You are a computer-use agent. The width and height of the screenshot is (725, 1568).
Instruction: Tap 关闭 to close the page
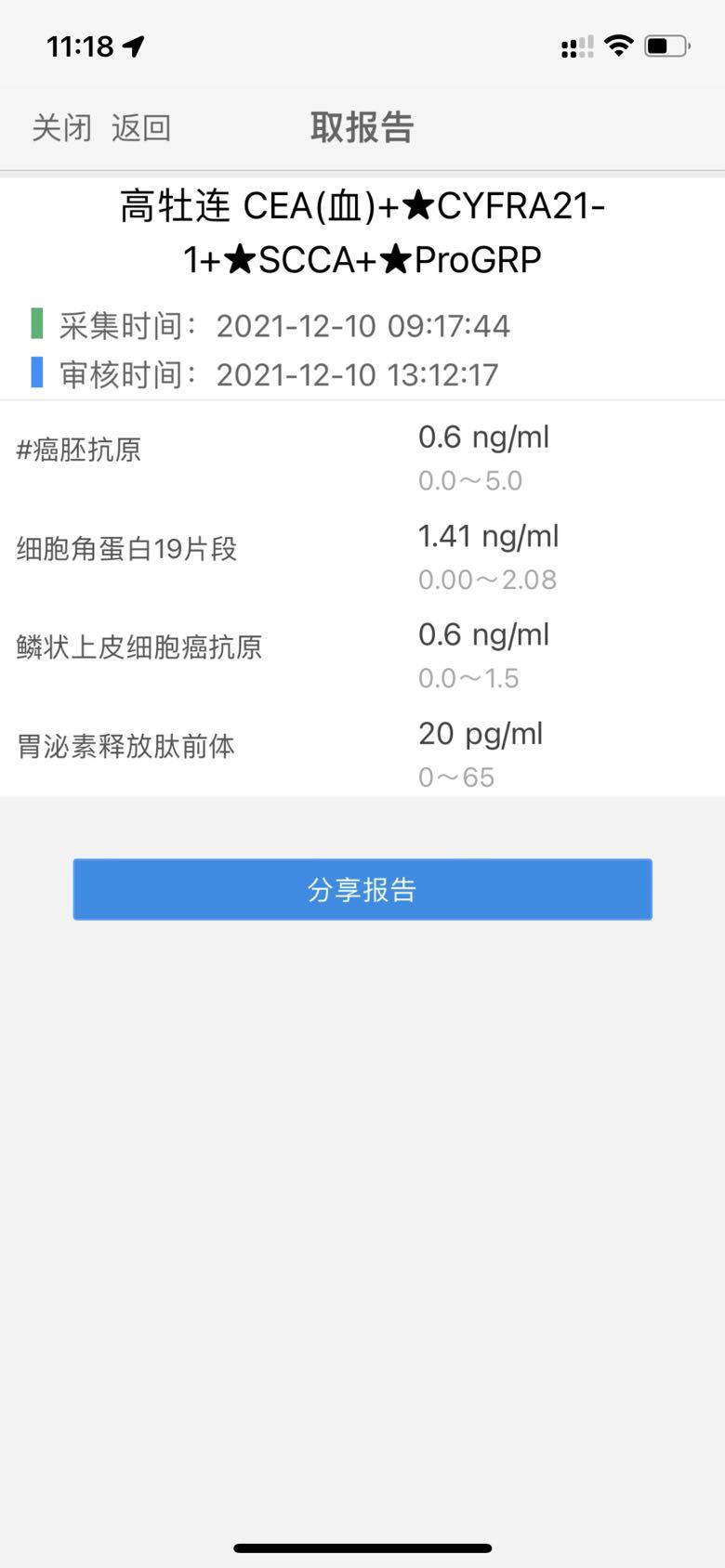pos(61,127)
